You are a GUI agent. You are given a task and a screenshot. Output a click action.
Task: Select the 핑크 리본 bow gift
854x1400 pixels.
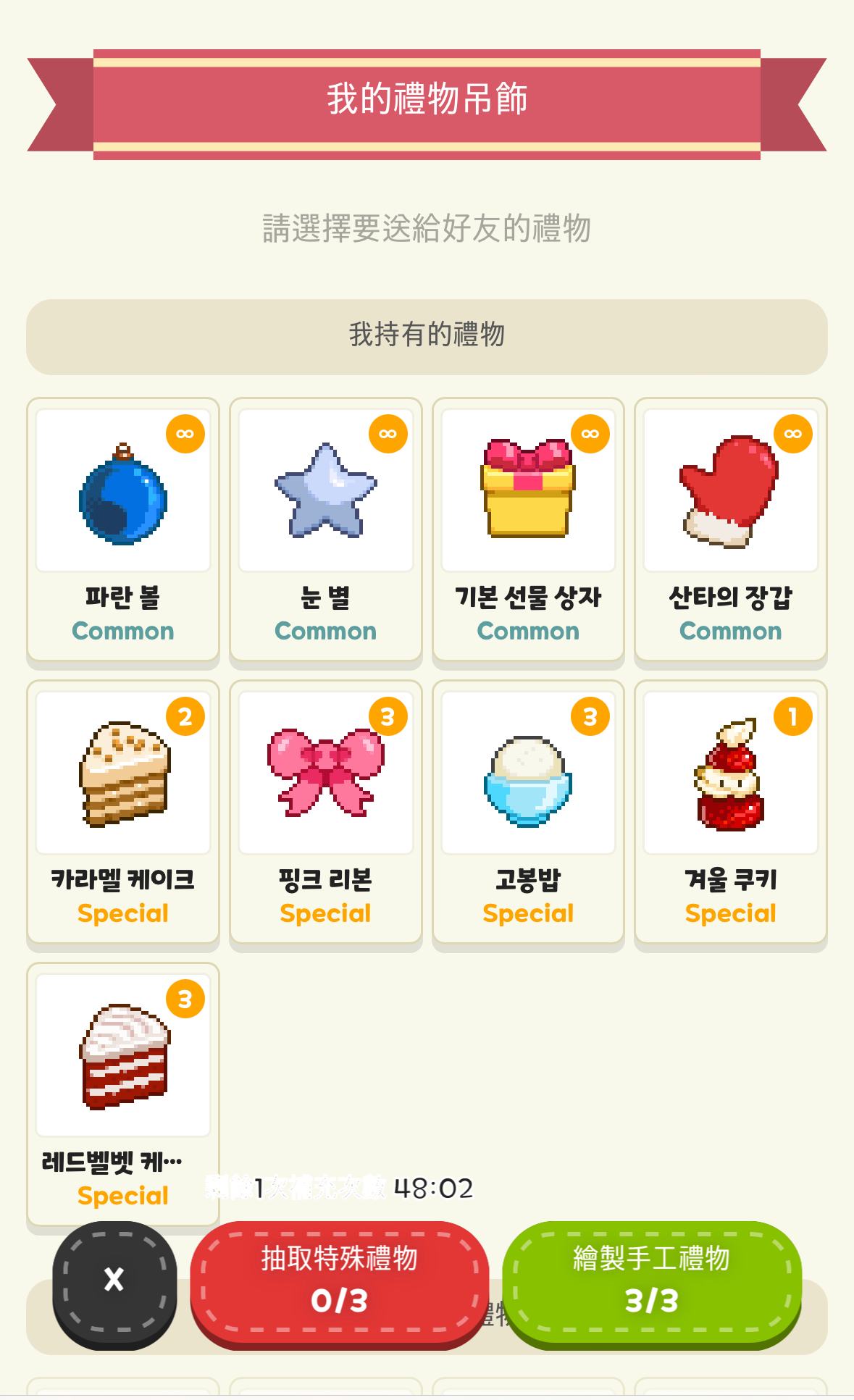[325, 811]
